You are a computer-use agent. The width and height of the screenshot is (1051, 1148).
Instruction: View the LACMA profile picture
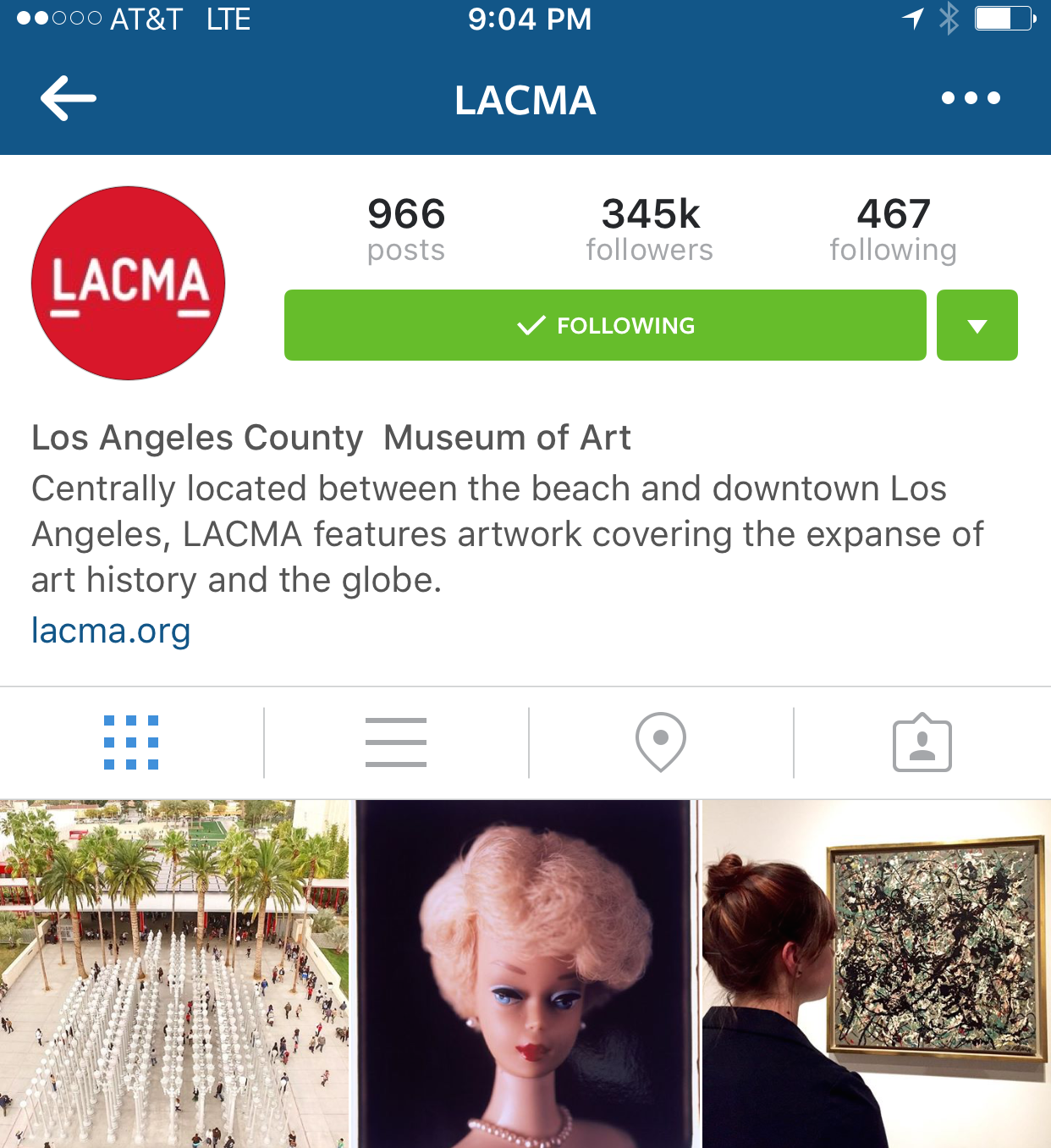[x=129, y=284]
